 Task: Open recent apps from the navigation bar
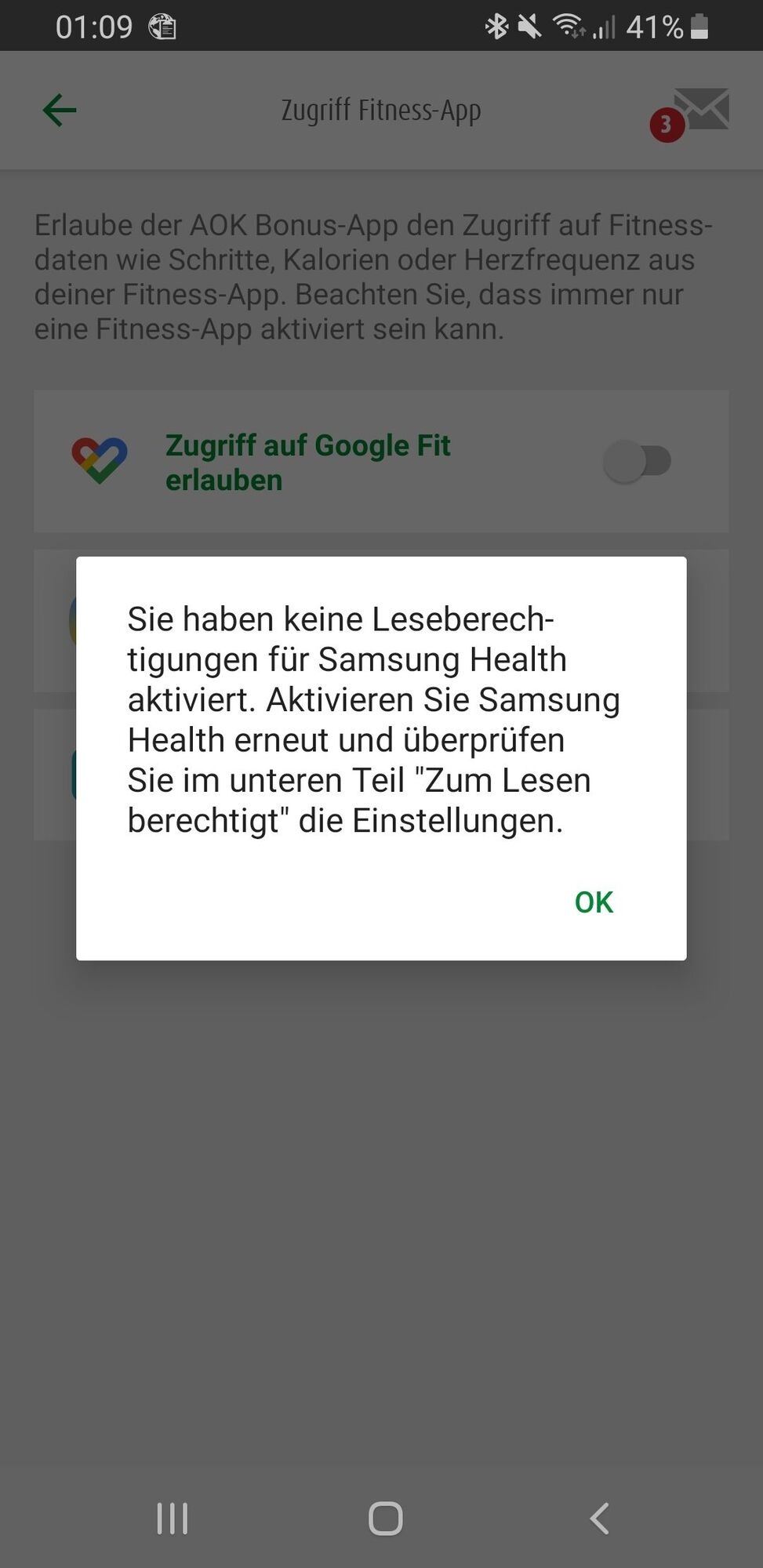point(173,1519)
